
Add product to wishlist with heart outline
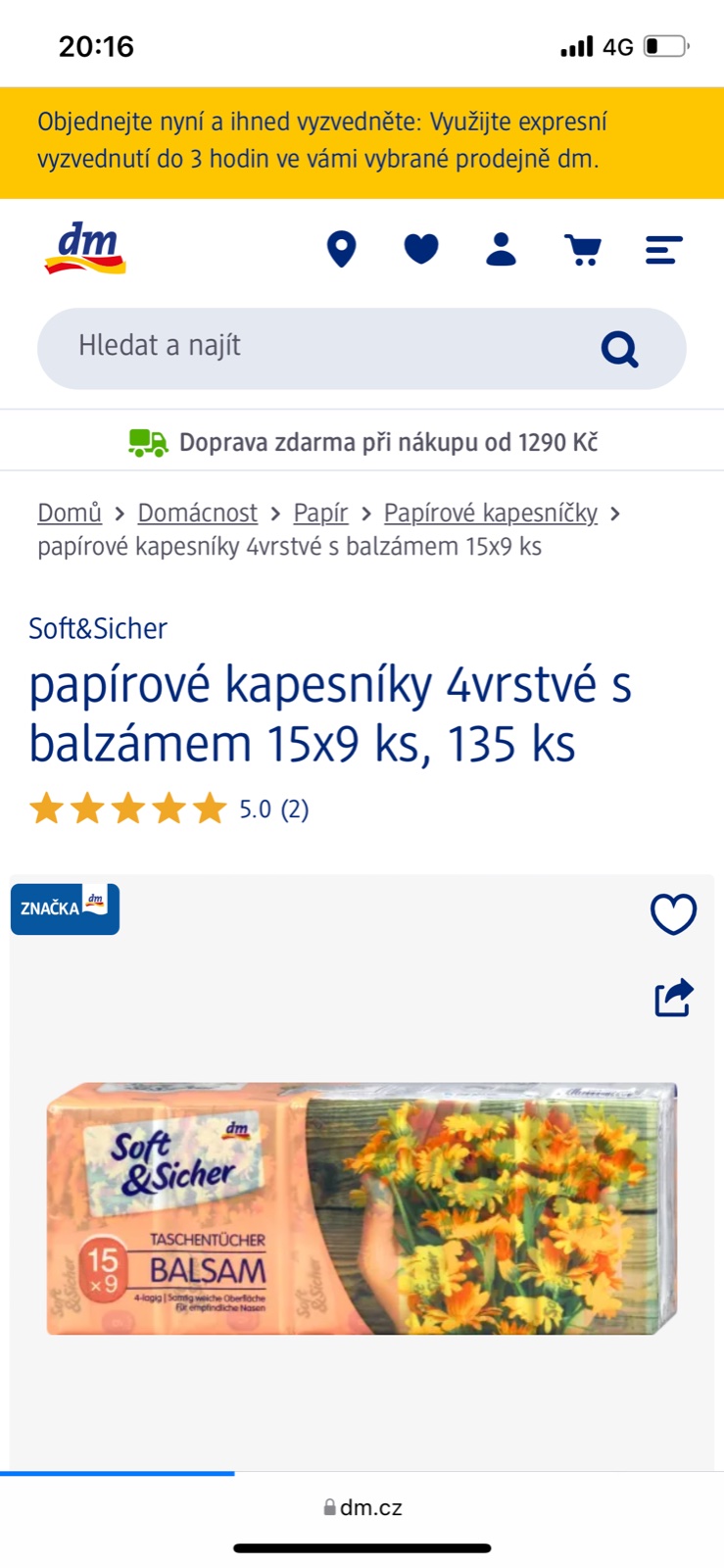click(x=673, y=914)
